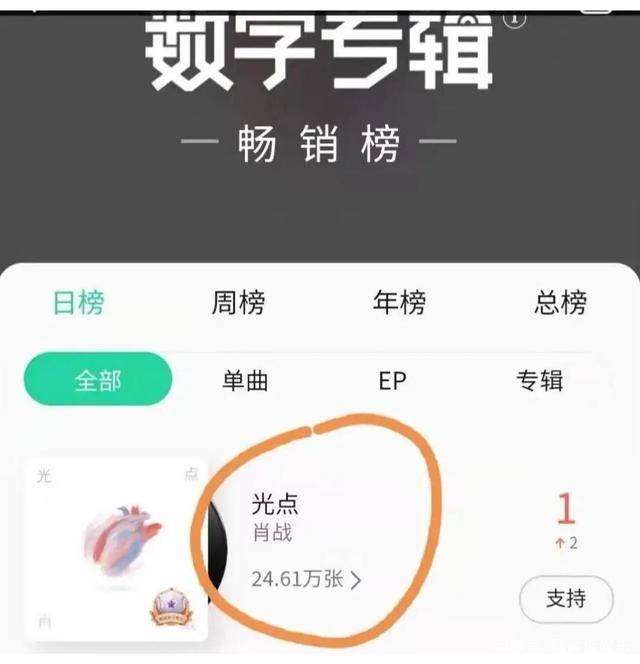Filter the chart by EP
640x664 pixels.
(x=392, y=380)
